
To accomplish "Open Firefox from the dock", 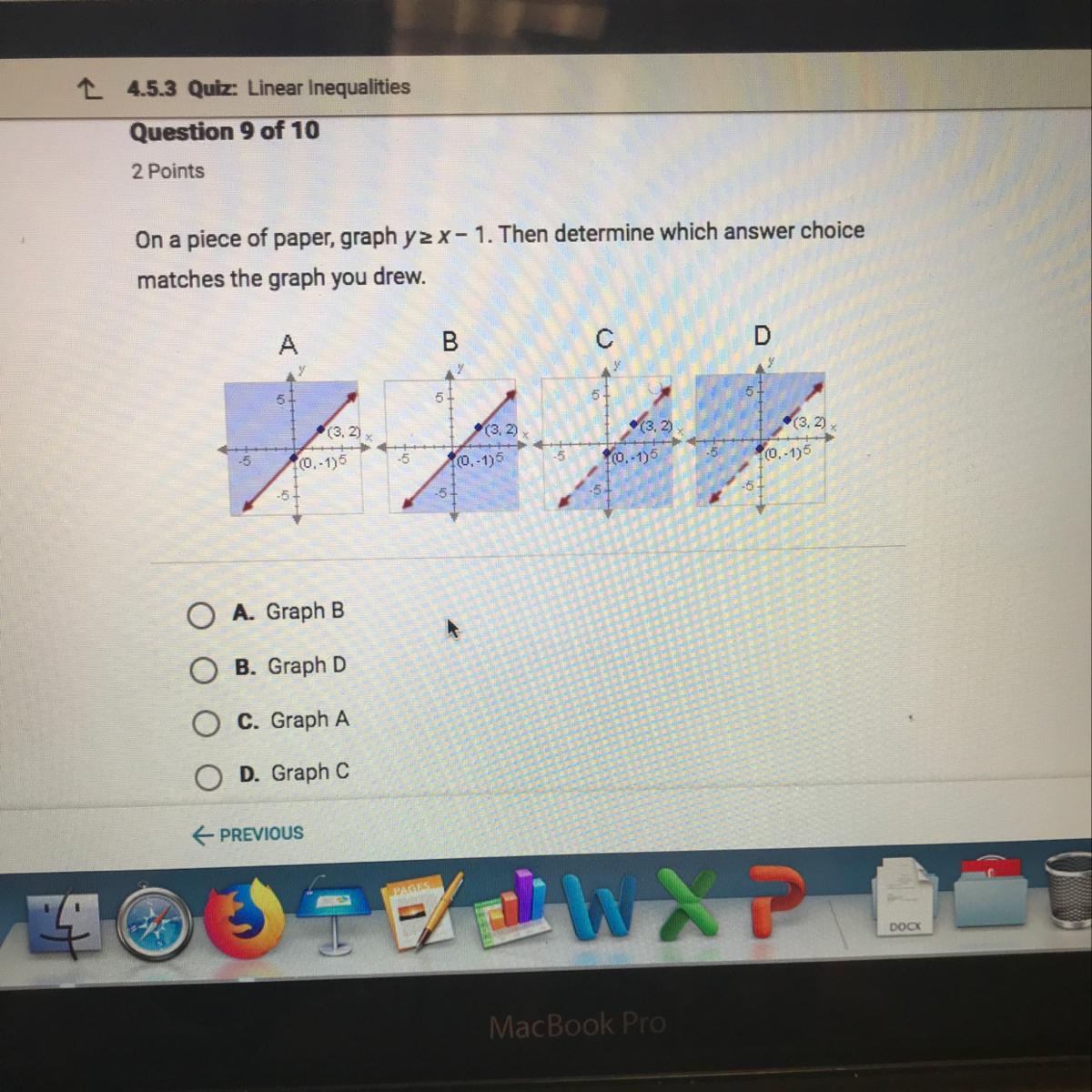I will (x=244, y=917).
